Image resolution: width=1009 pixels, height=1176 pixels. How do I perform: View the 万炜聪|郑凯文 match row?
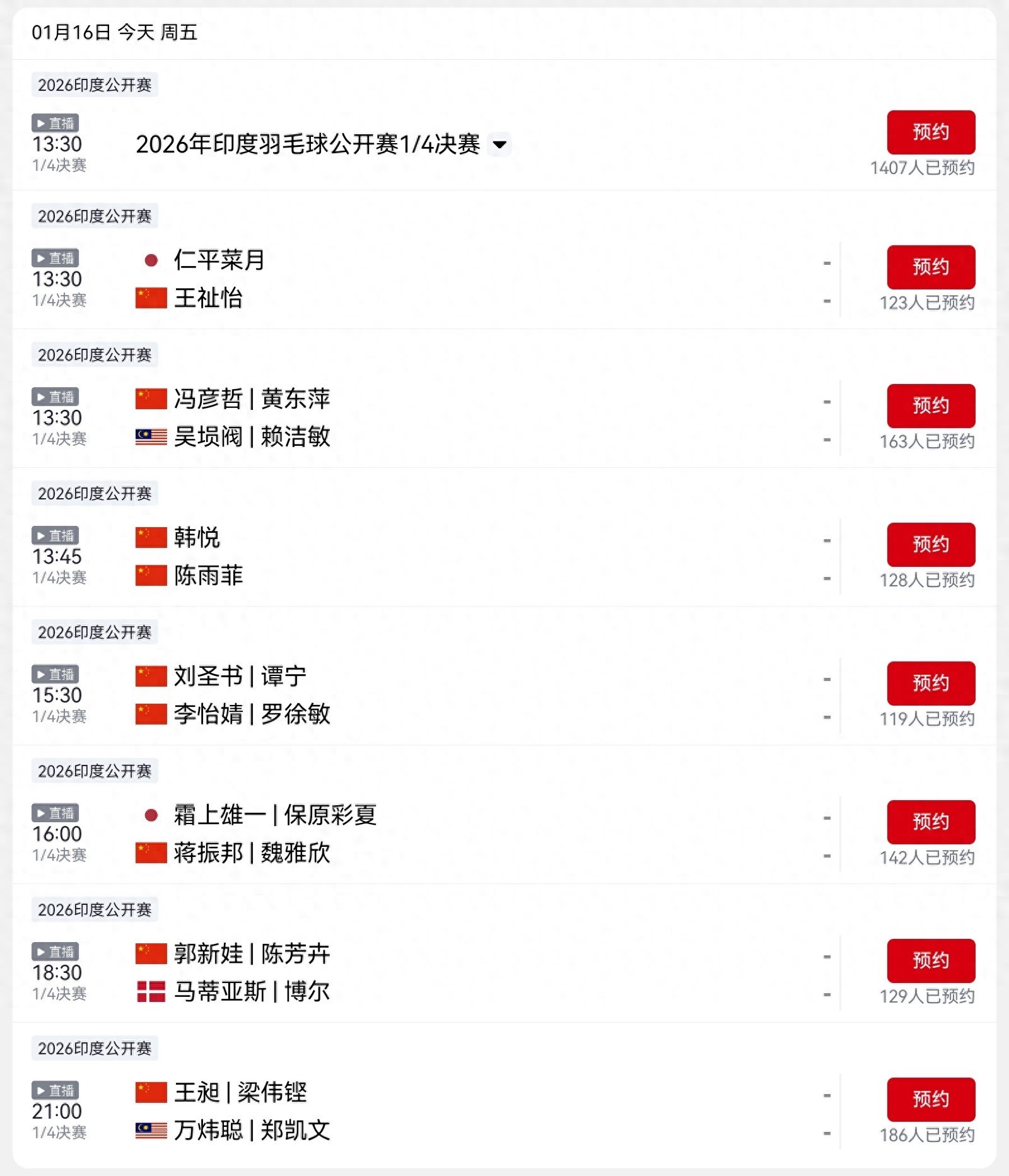click(252, 1131)
